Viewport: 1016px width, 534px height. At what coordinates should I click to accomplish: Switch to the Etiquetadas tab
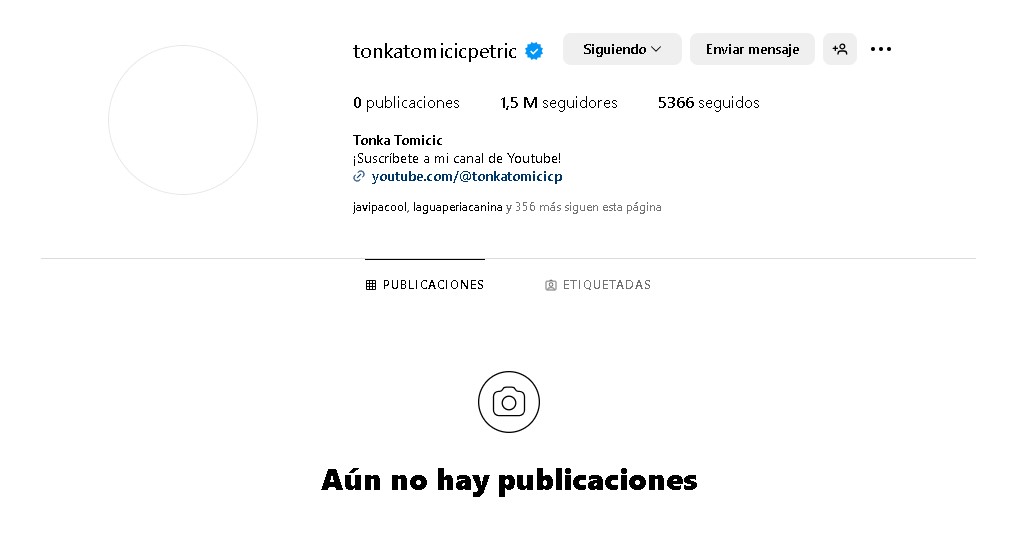tap(598, 285)
